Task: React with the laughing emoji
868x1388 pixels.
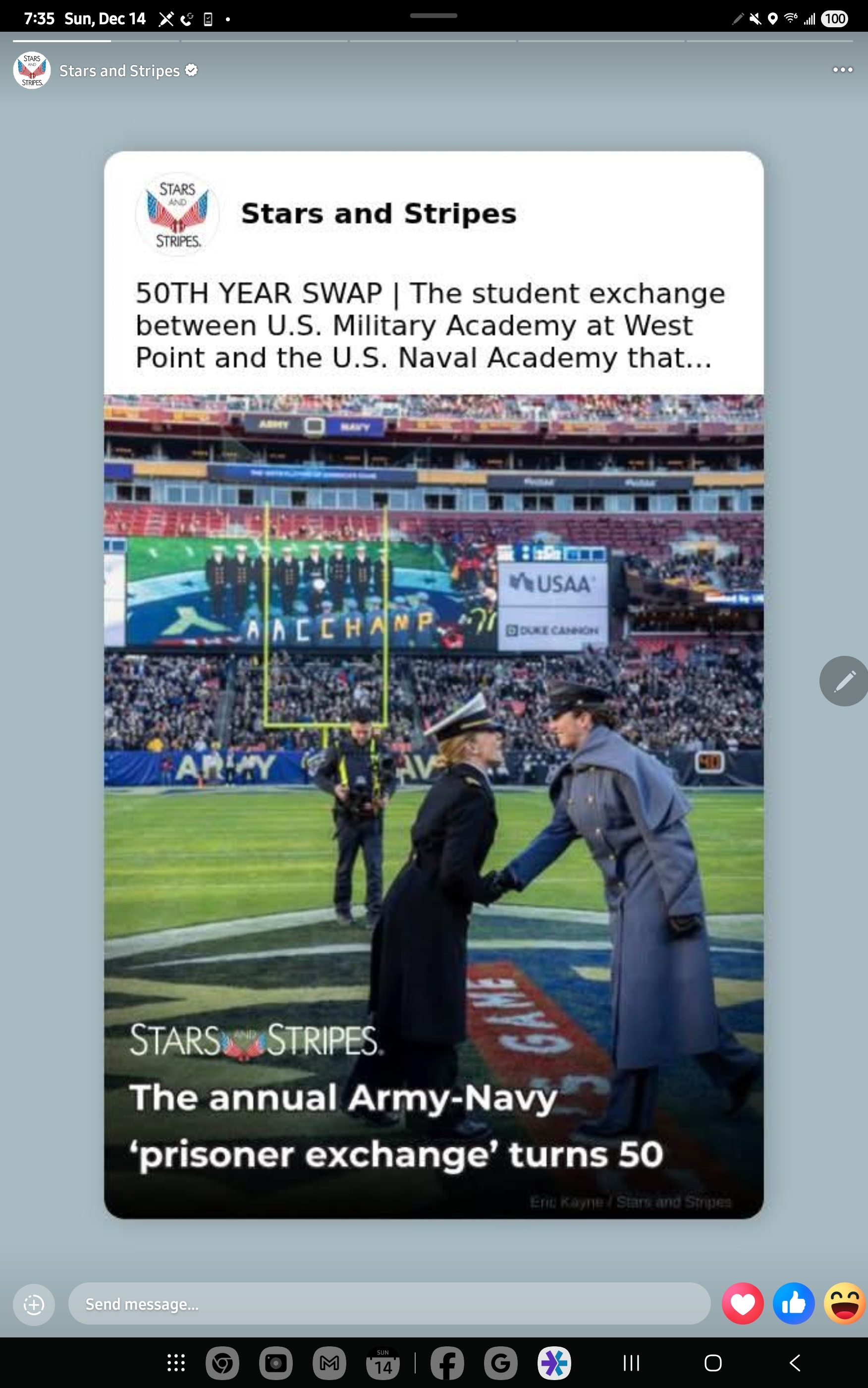Action: (844, 1304)
